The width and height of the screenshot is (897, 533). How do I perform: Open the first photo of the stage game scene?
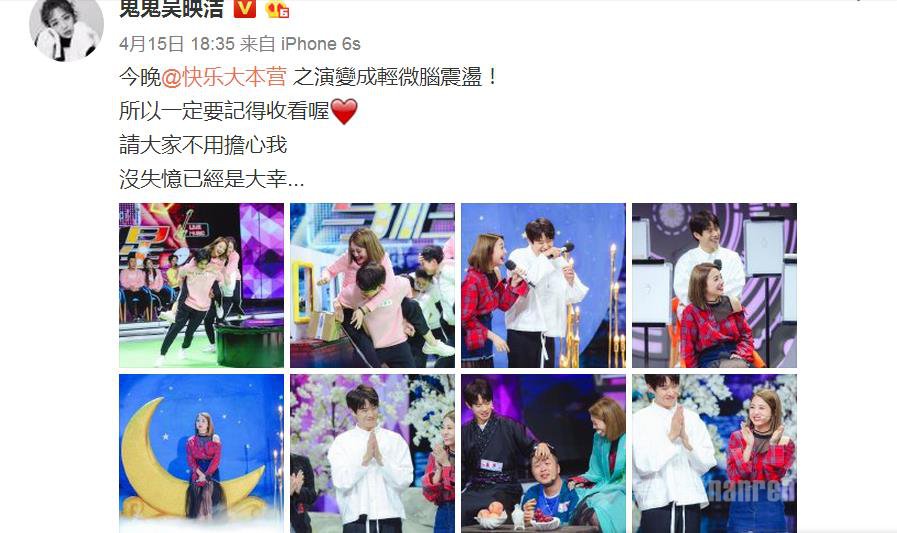[x=200, y=285]
